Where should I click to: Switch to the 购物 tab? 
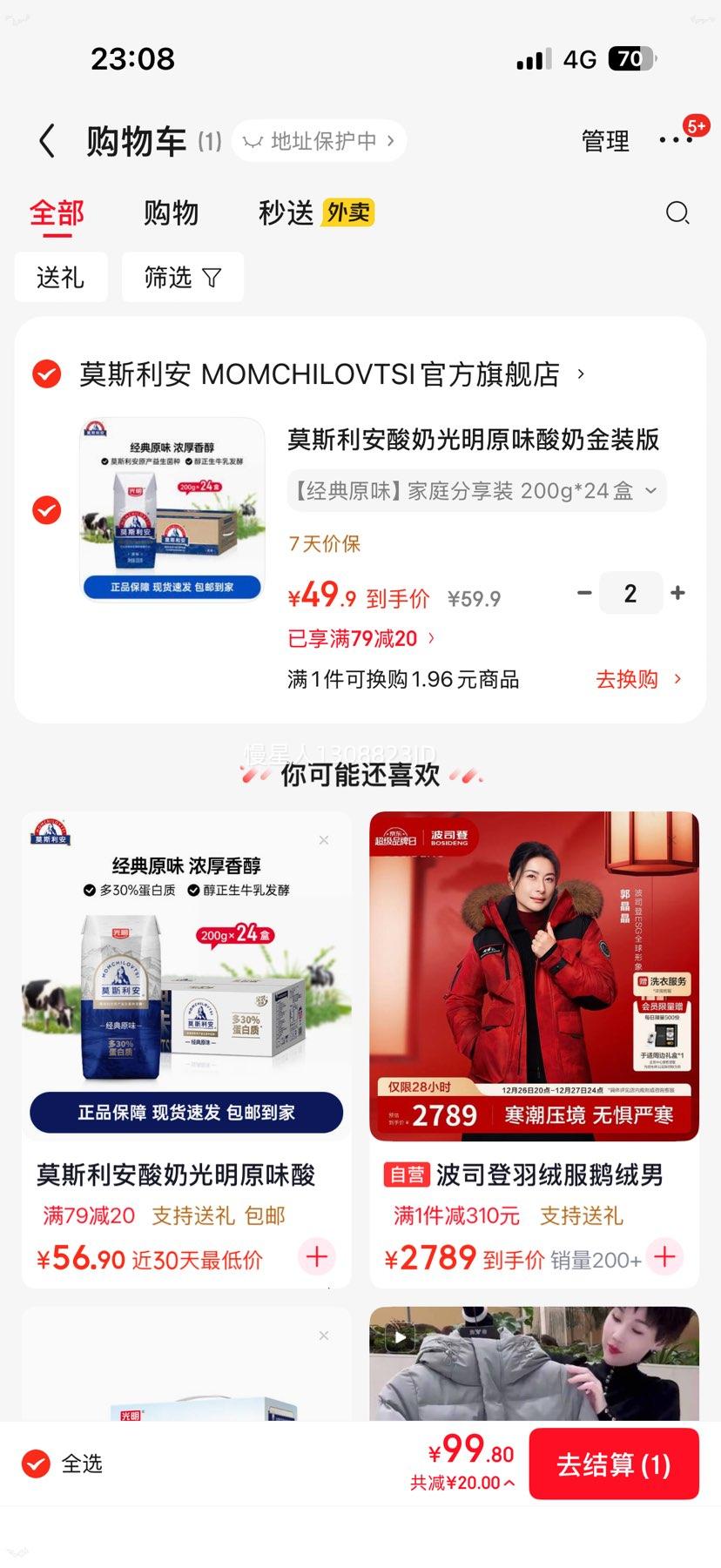[171, 212]
